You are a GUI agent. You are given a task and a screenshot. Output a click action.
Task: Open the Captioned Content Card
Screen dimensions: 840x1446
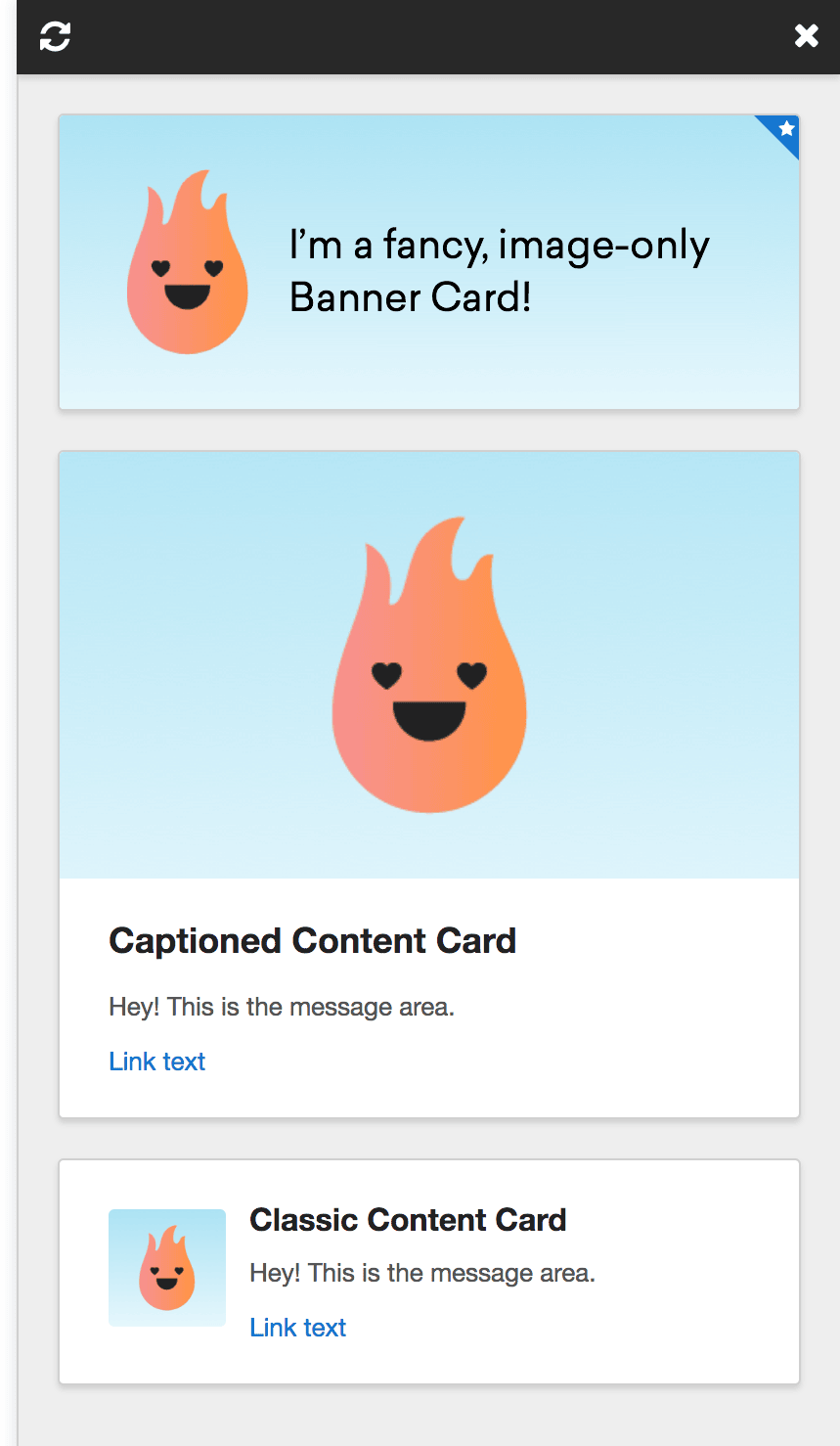tap(429, 665)
